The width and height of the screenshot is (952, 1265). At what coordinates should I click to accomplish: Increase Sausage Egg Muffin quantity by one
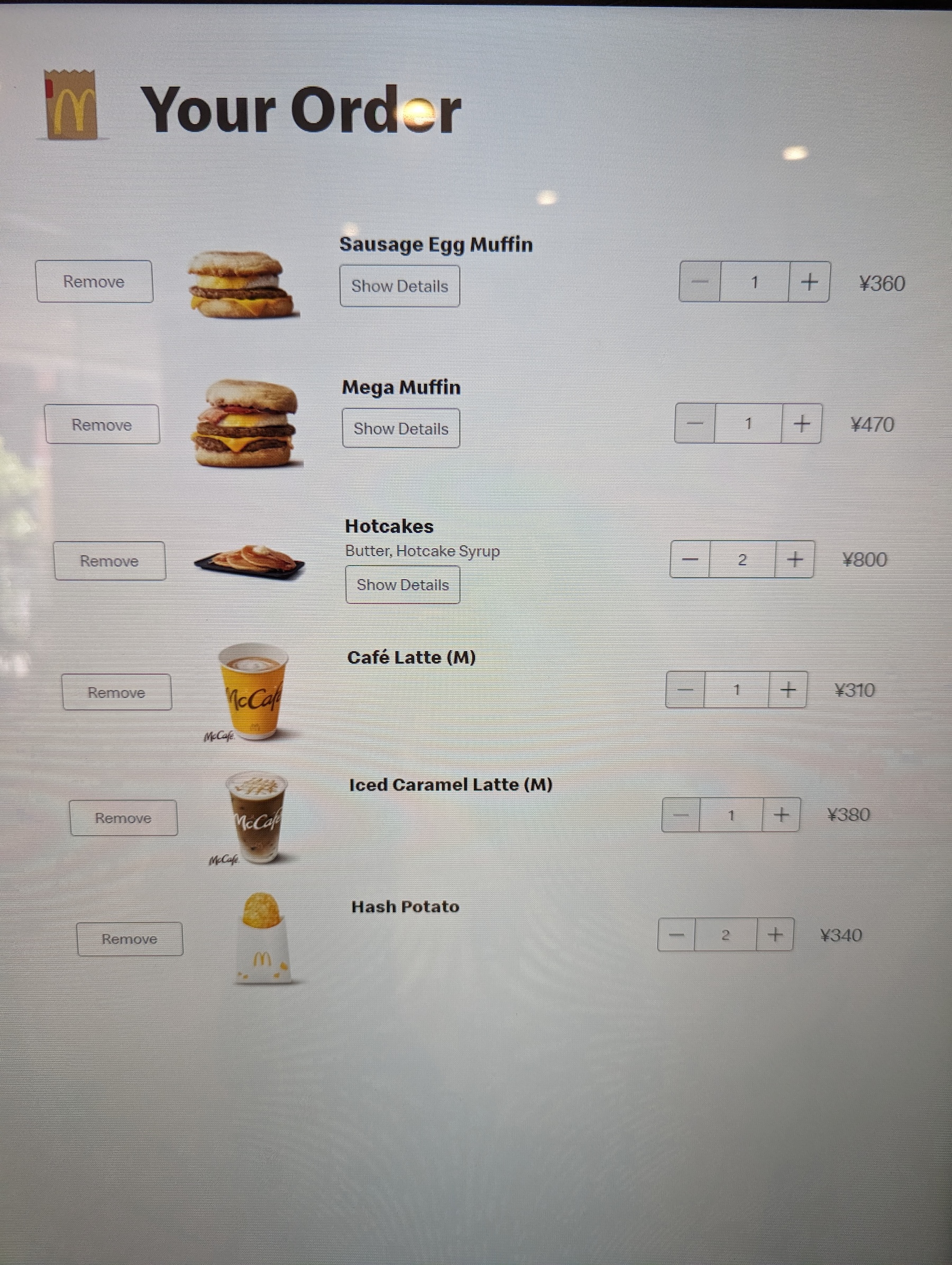tap(809, 281)
